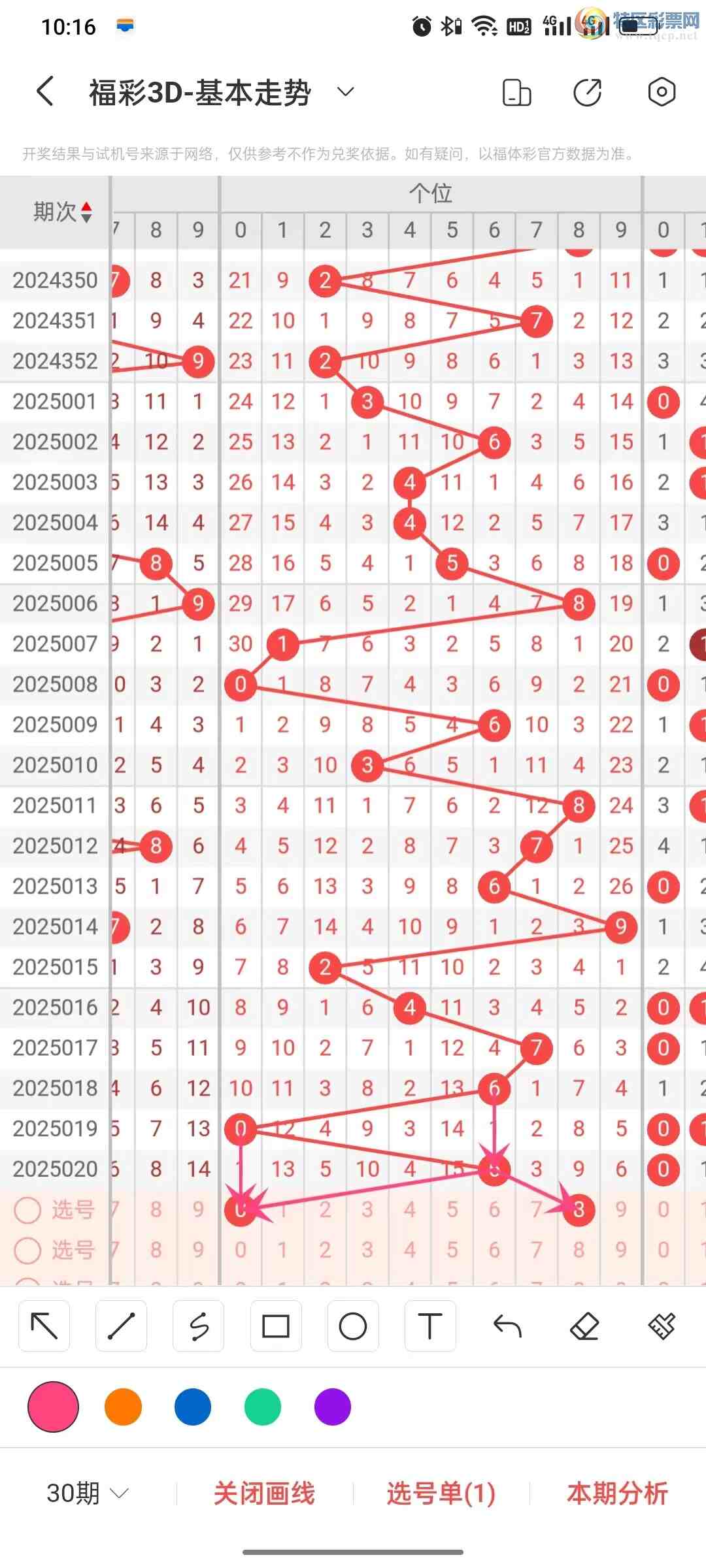Select the straight line tool
706x1568 pixels.
click(121, 1326)
